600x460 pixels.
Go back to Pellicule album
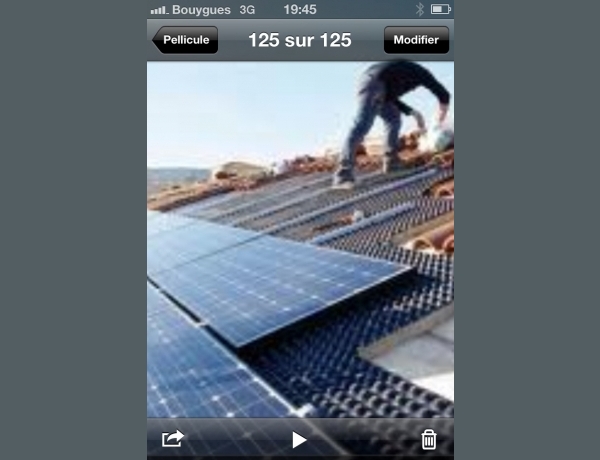(x=185, y=40)
